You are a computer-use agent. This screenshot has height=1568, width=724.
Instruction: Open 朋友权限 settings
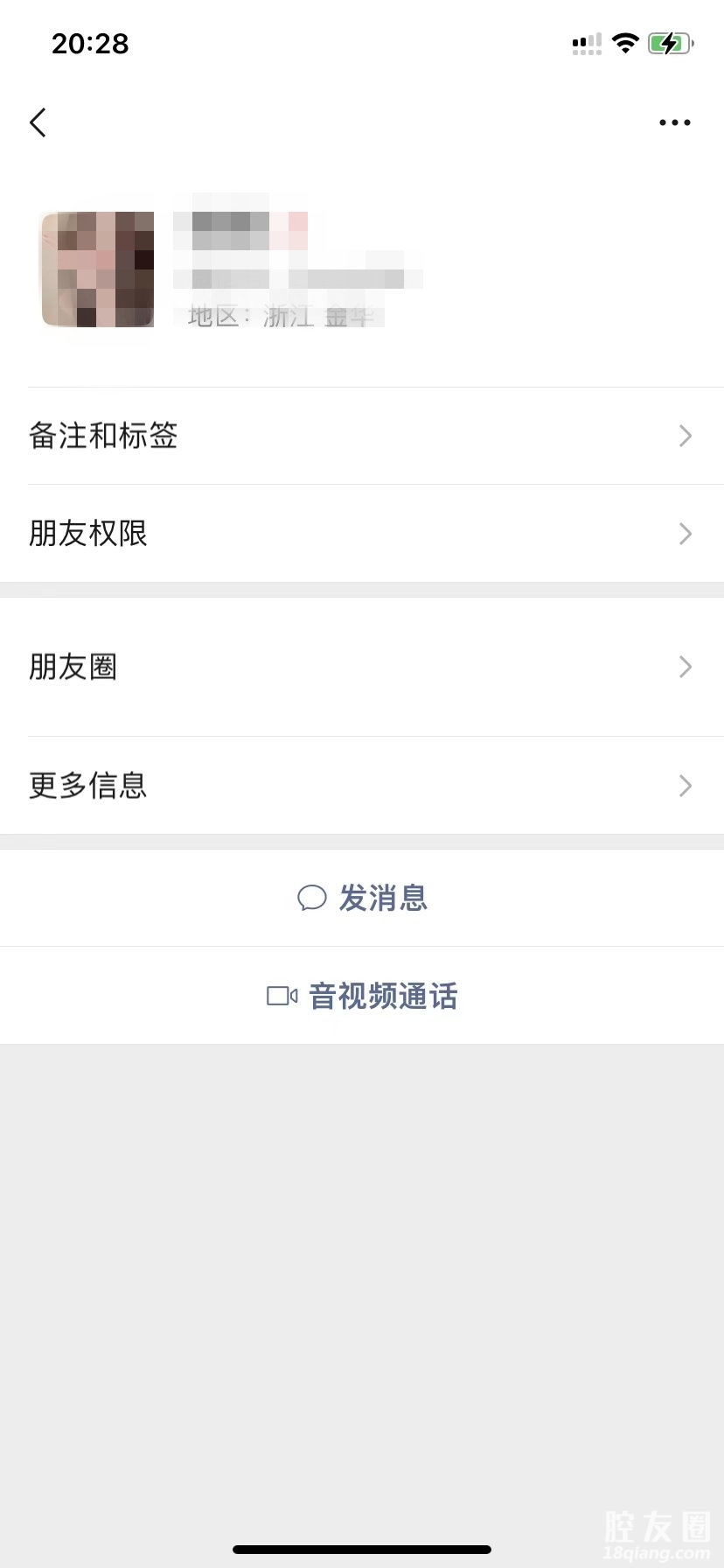(x=362, y=534)
